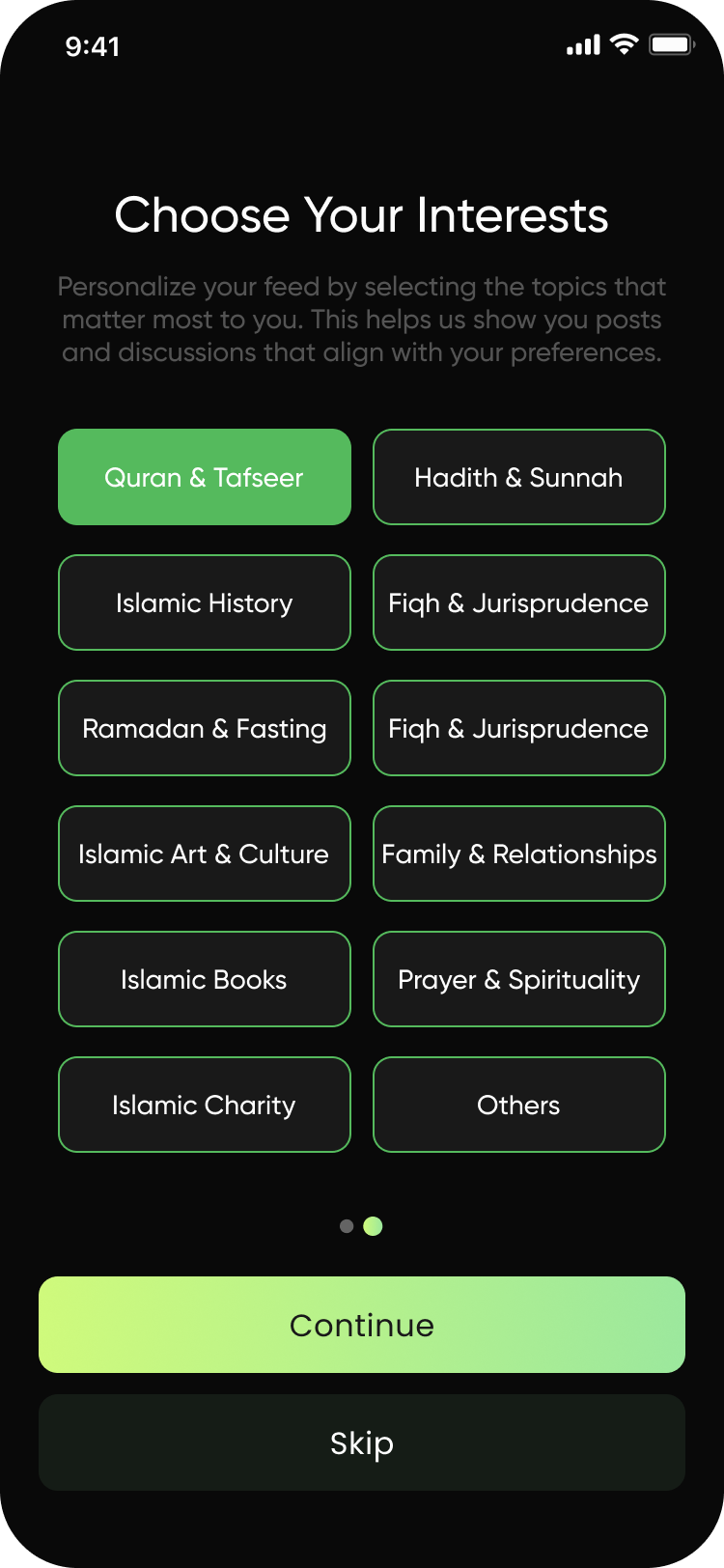
Task: Deselect the Quran & Tafseer chip
Action: coord(204,477)
